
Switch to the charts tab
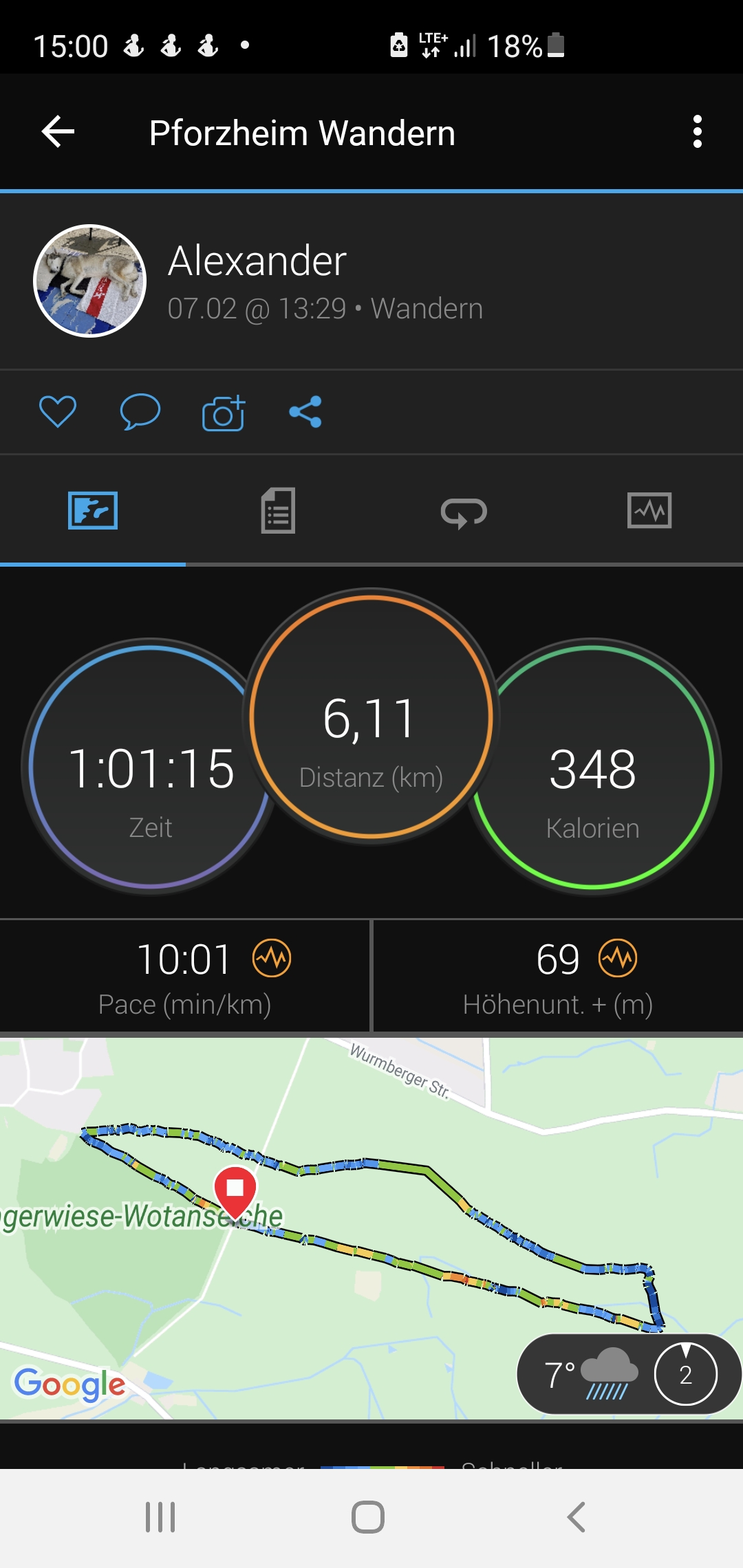(x=649, y=511)
